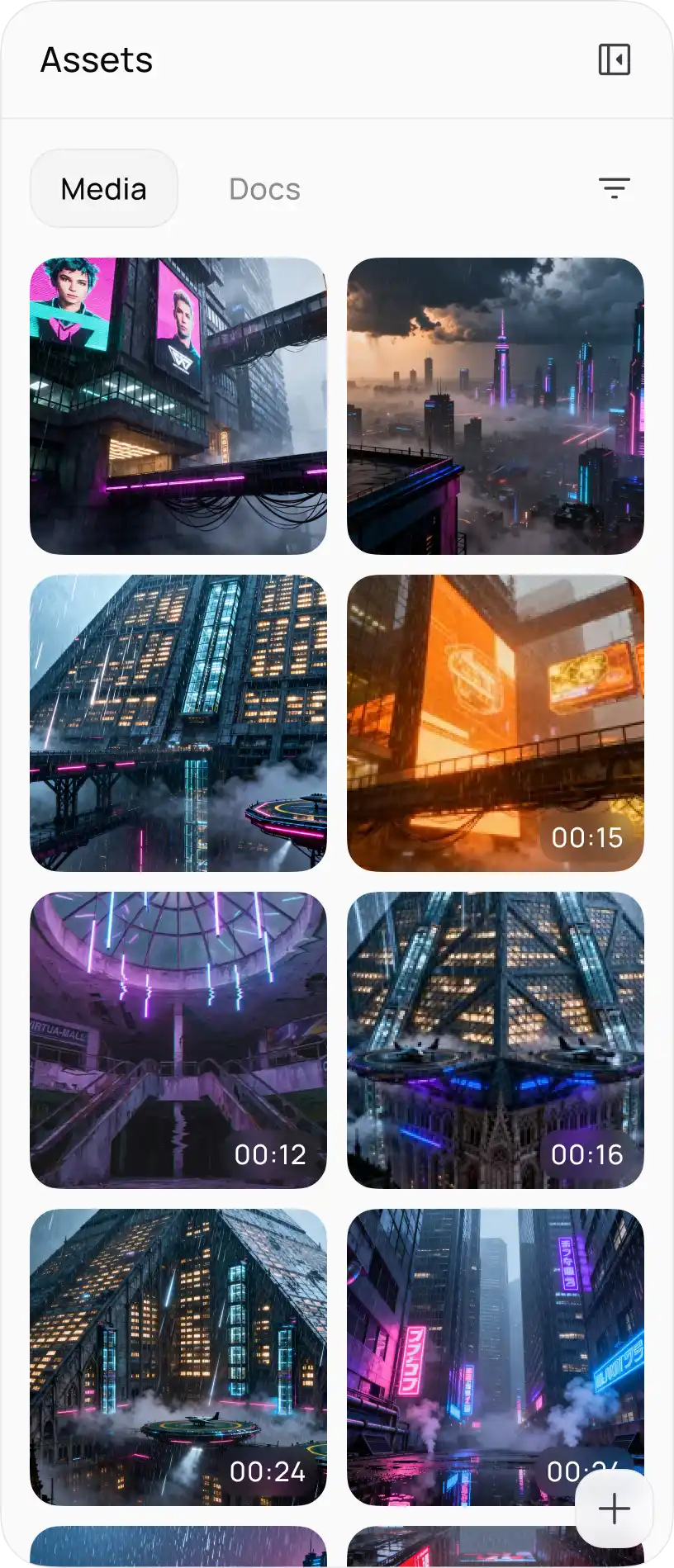674x1568 pixels.
Task: Collapse the Assets side panel
Action: point(614,59)
